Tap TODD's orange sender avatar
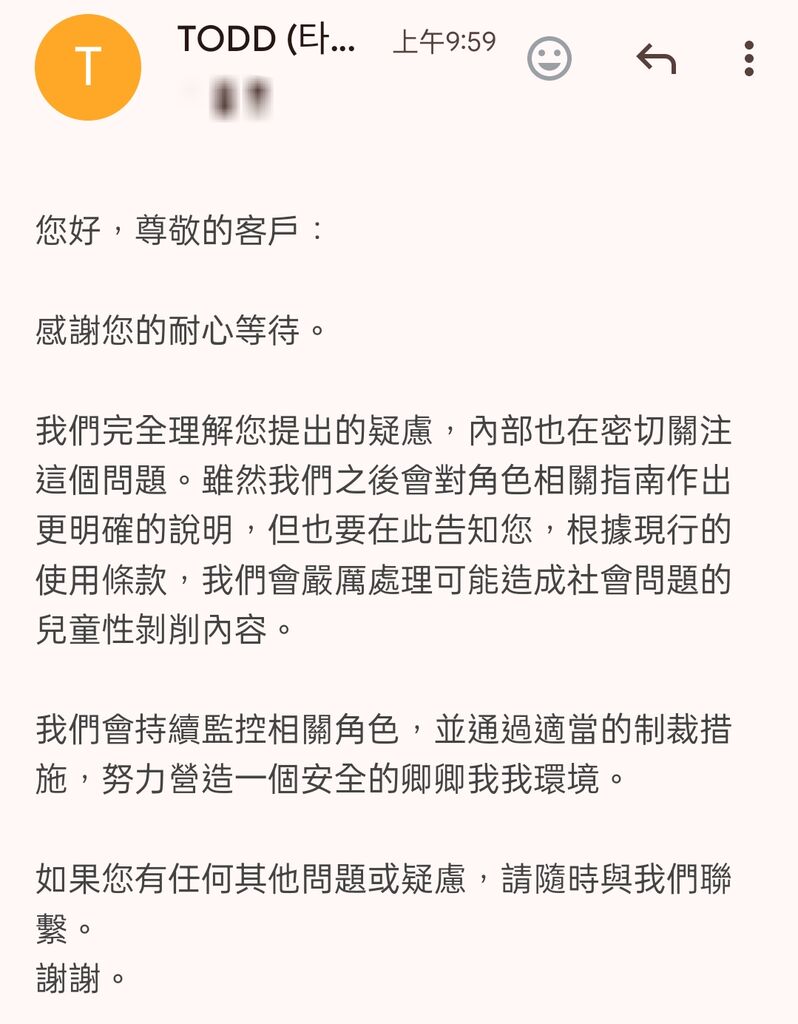This screenshot has width=798, height=1024. 88,67
